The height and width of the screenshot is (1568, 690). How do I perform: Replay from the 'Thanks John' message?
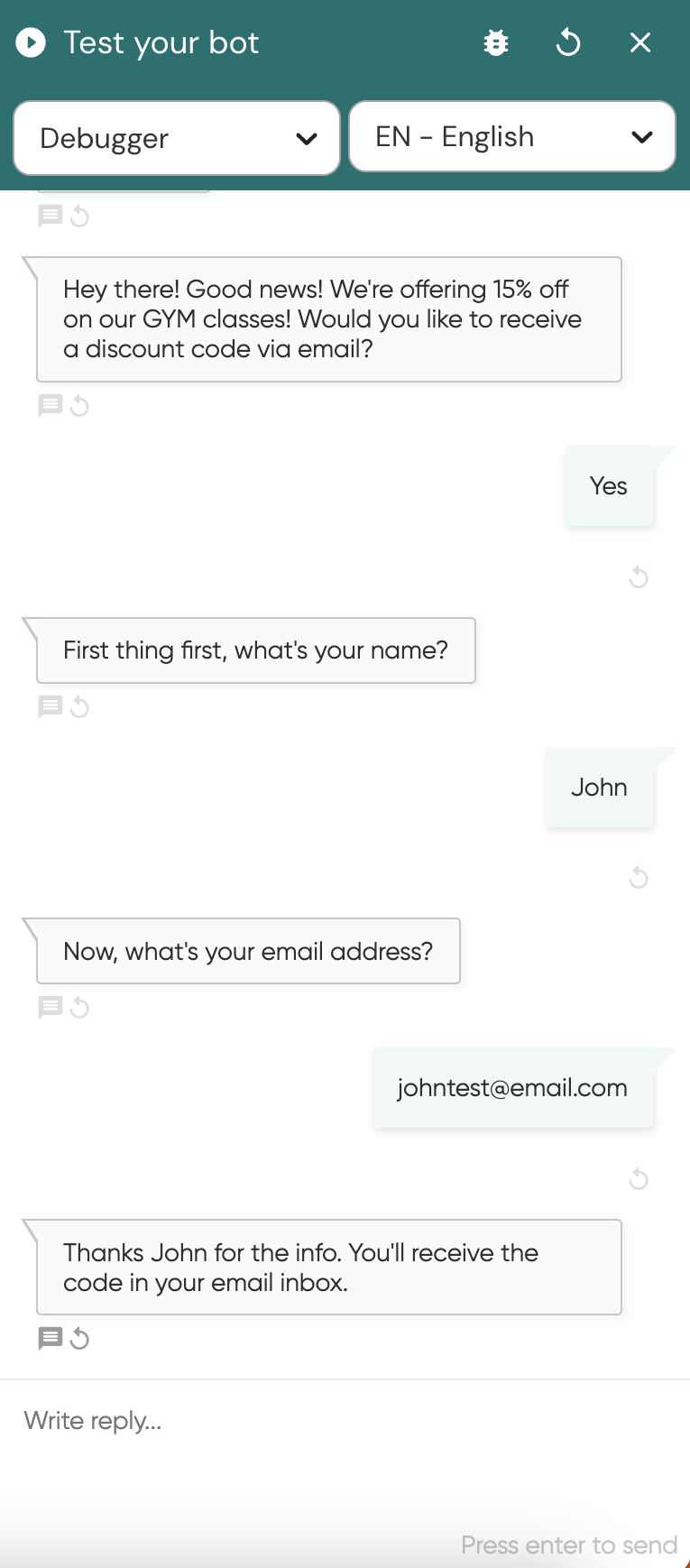(x=80, y=1338)
